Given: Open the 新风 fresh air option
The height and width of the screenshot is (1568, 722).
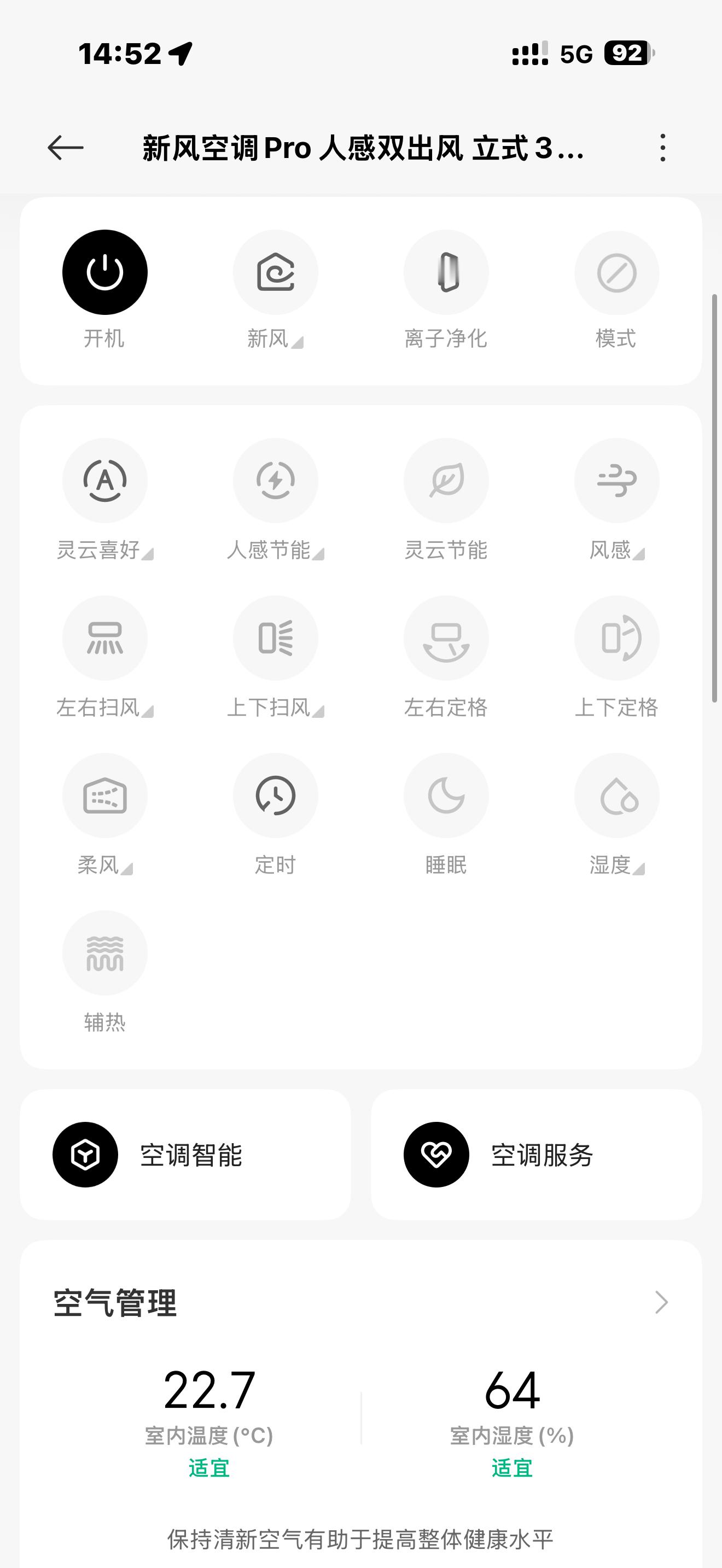Looking at the screenshot, I should pyautogui.click(x=275, y=272).
